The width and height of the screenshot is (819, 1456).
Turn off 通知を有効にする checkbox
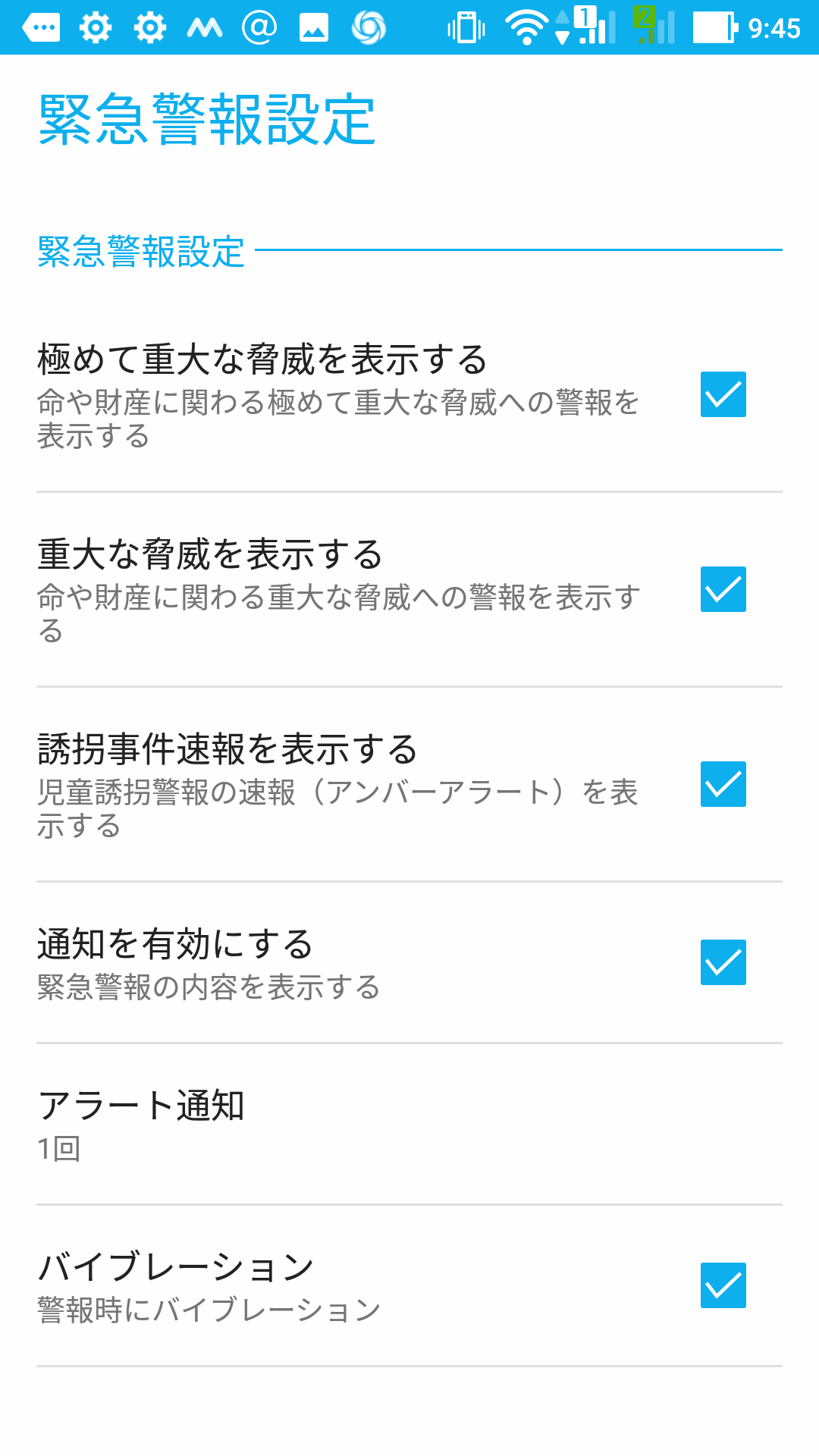click(x=723, y=962)
